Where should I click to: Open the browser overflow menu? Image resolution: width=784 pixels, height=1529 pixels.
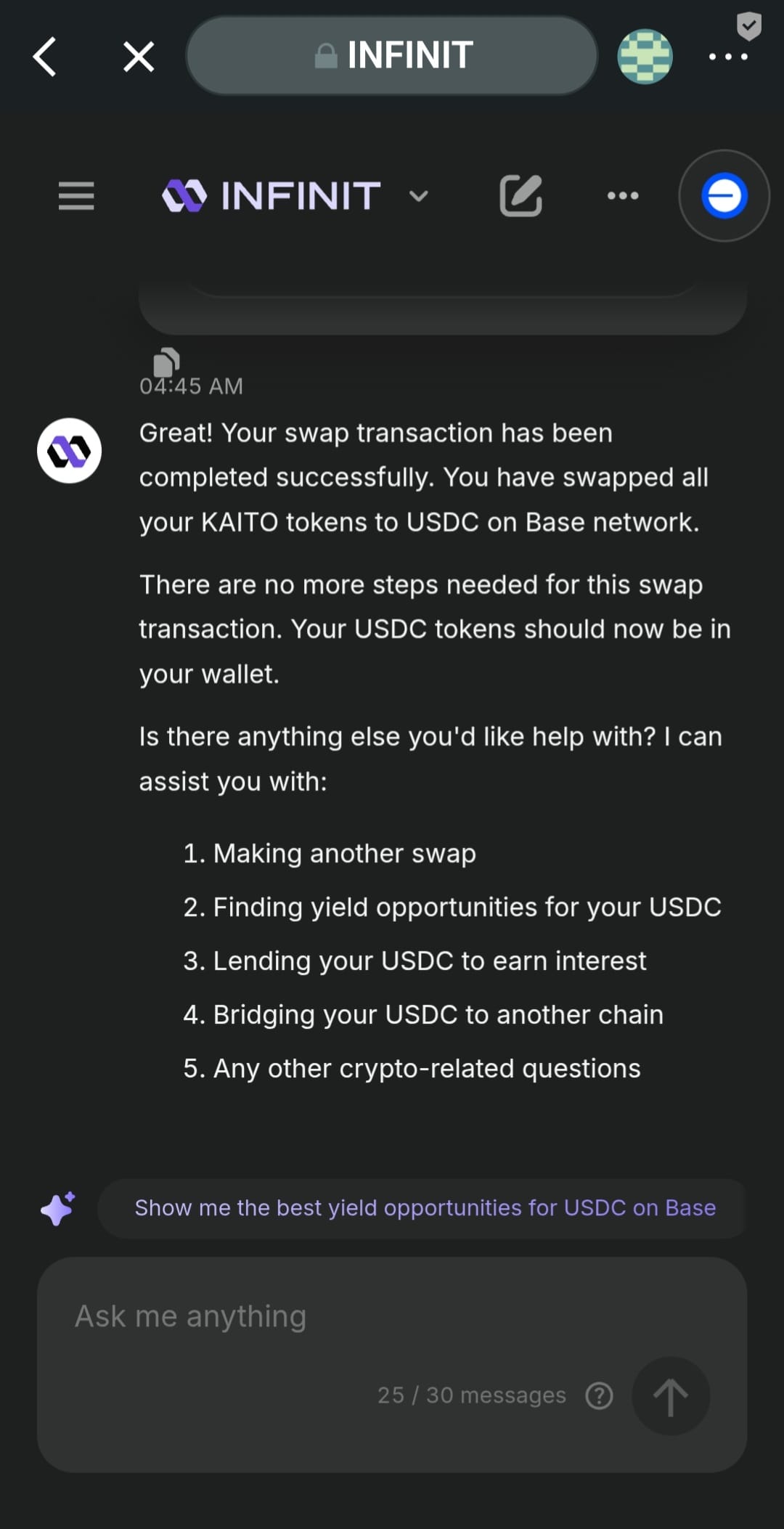pyautogui.click(x=727, y=57)
